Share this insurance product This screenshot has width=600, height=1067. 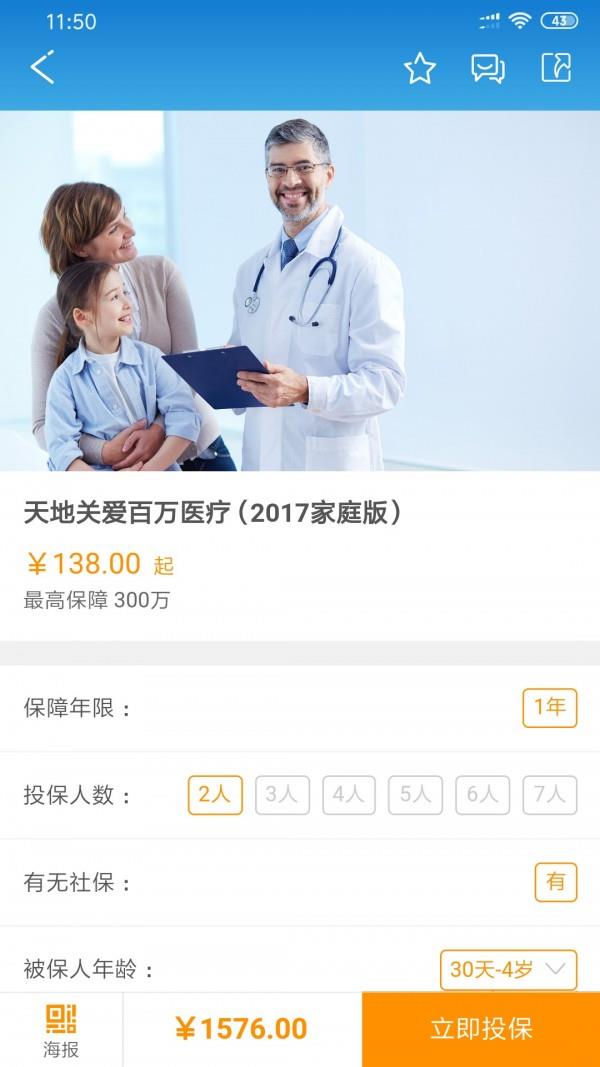[x=556, y=68]
